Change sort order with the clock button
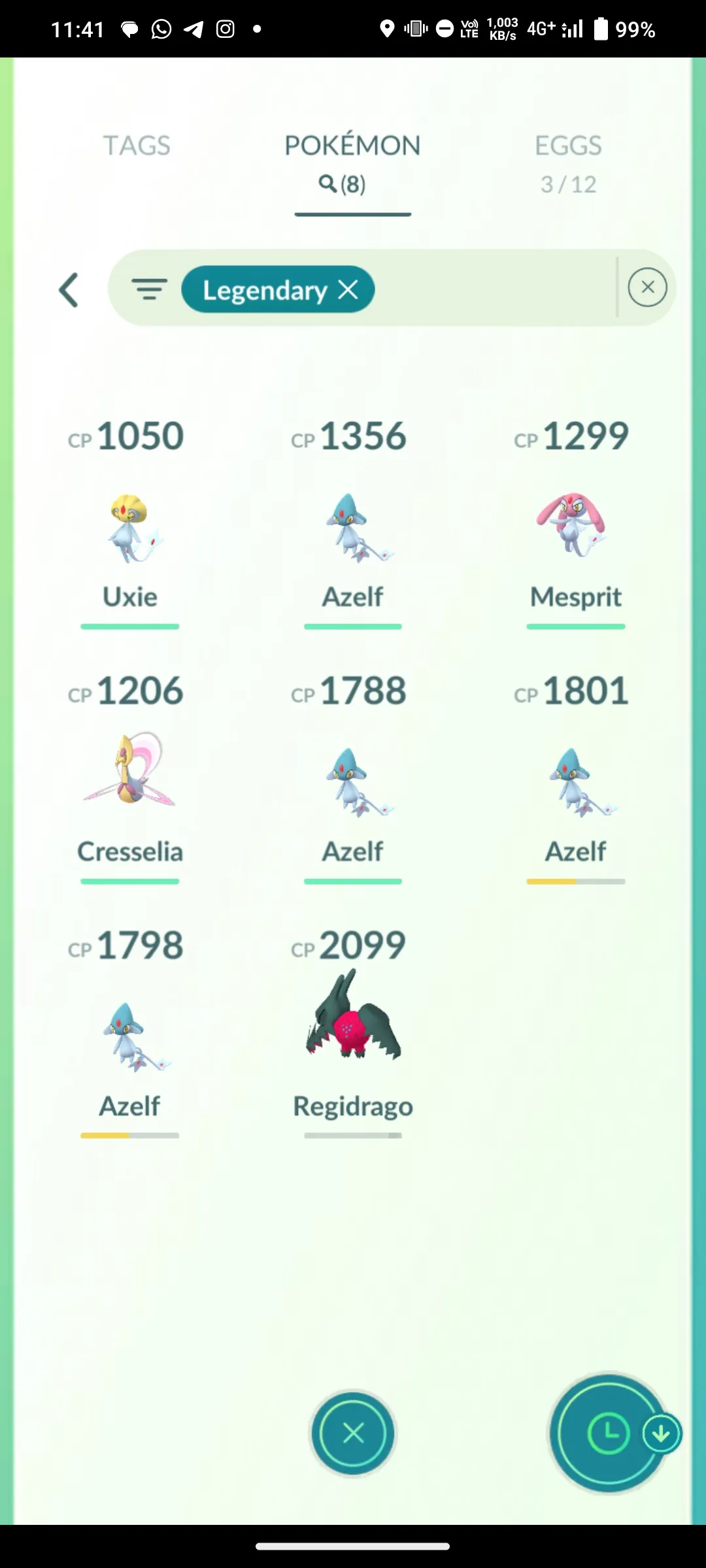The height and width of the screenshot is (1568, 706). tap(608, 1433)
